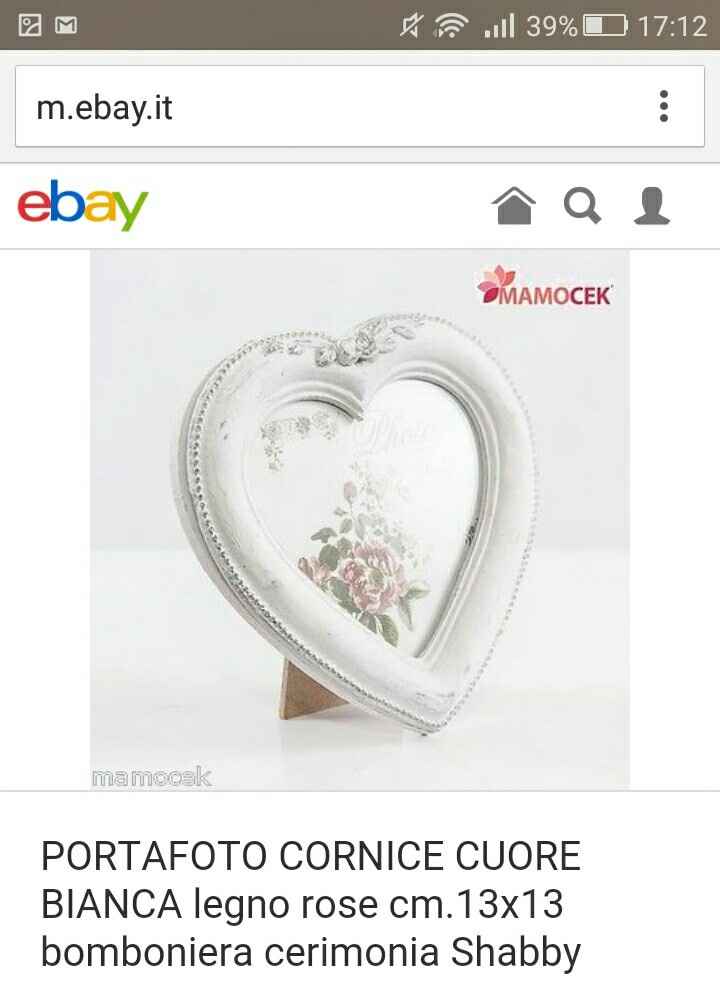
Task: View the heart photo frame image
Action: point(360,520)
